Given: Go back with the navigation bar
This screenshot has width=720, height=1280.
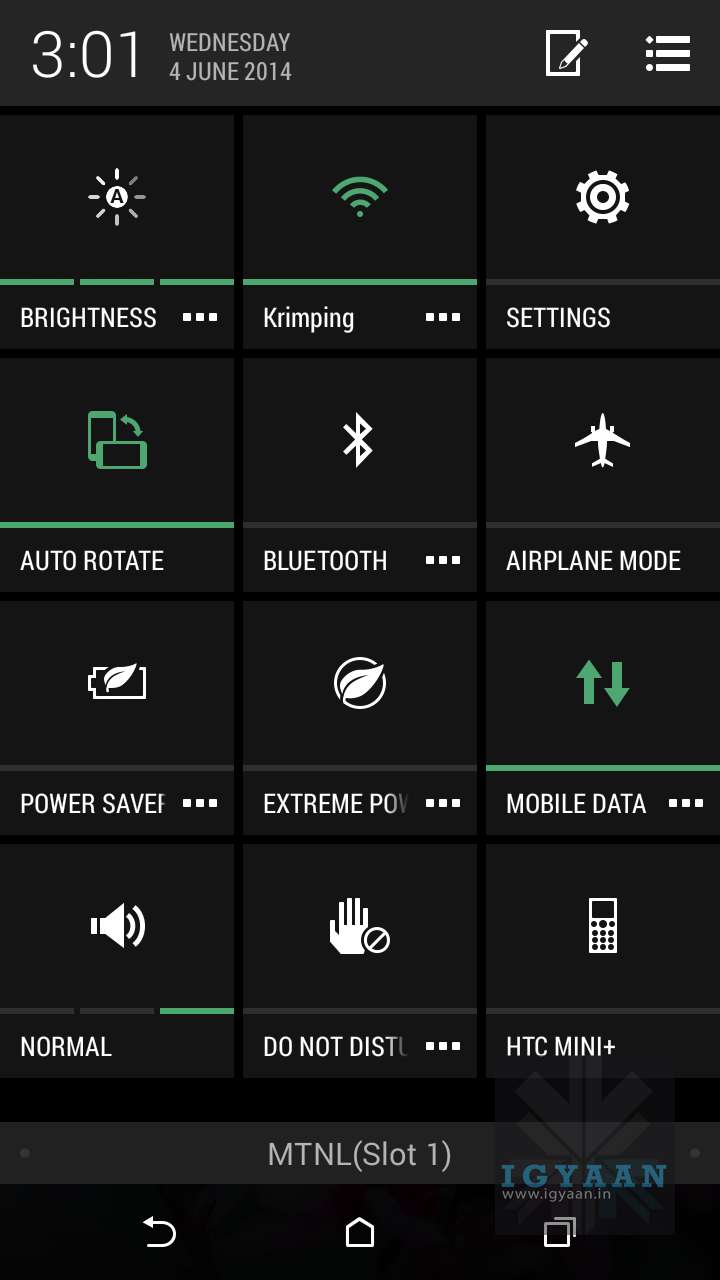Looking at the screenshot, I should pos(159,1233).
